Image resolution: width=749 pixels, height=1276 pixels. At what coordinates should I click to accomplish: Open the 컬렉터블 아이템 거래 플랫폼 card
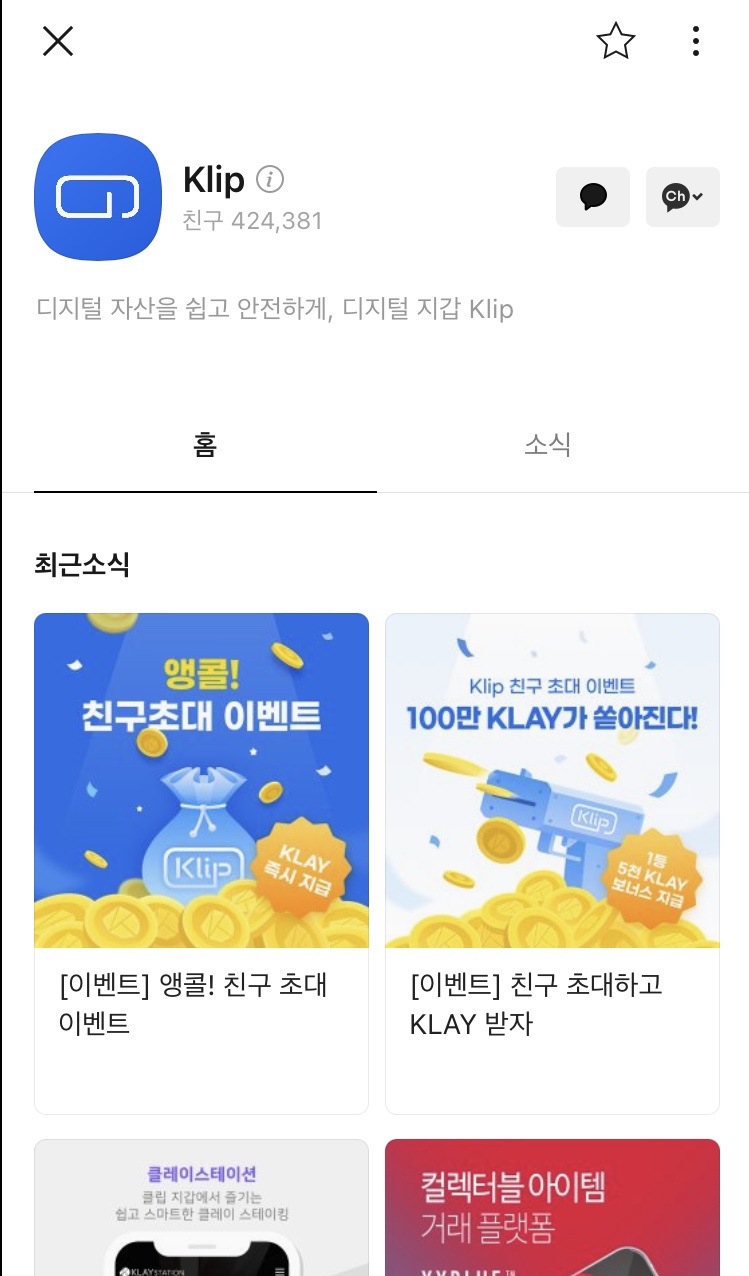click(552, 1207)
